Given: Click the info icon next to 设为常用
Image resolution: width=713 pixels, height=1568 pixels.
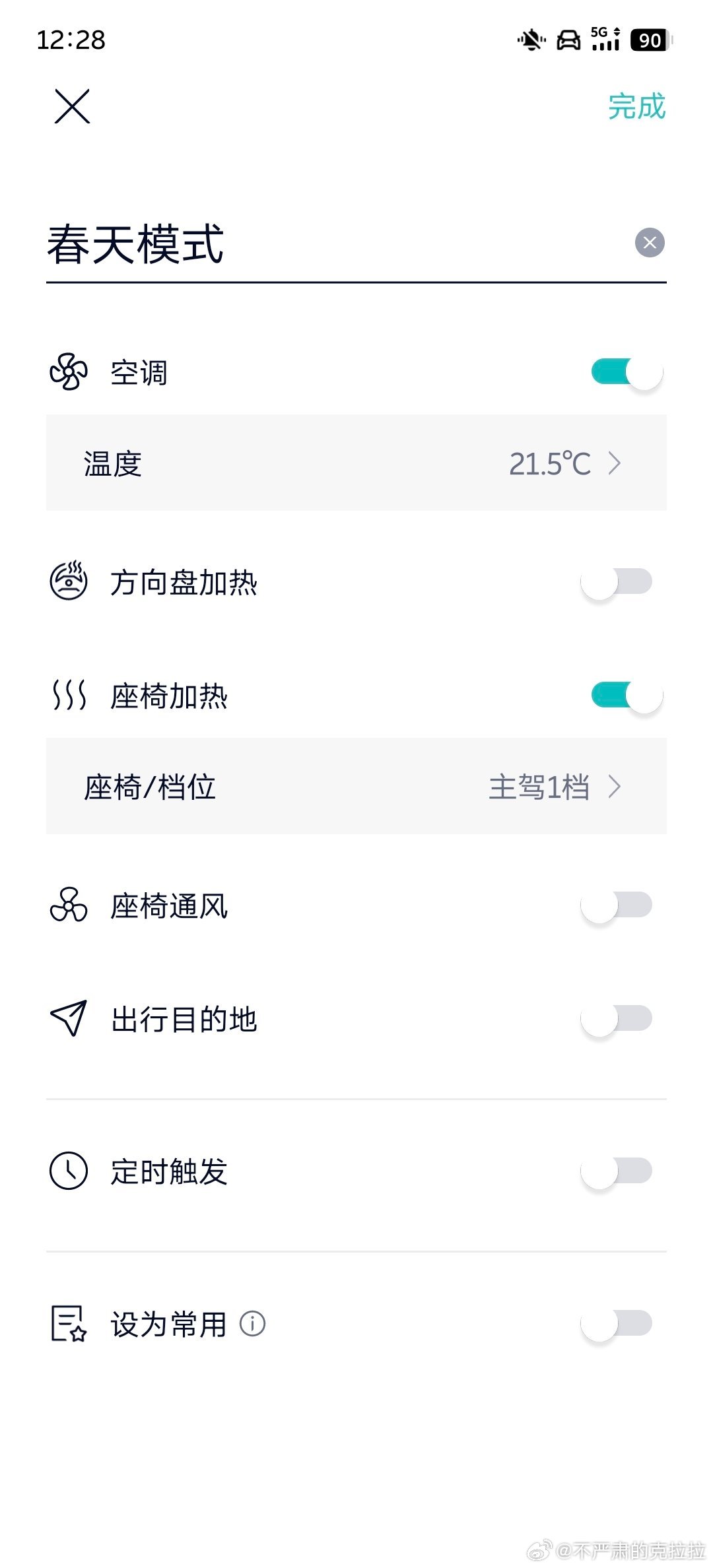Looking at the screenshot, I should (x=254, y=1323).
